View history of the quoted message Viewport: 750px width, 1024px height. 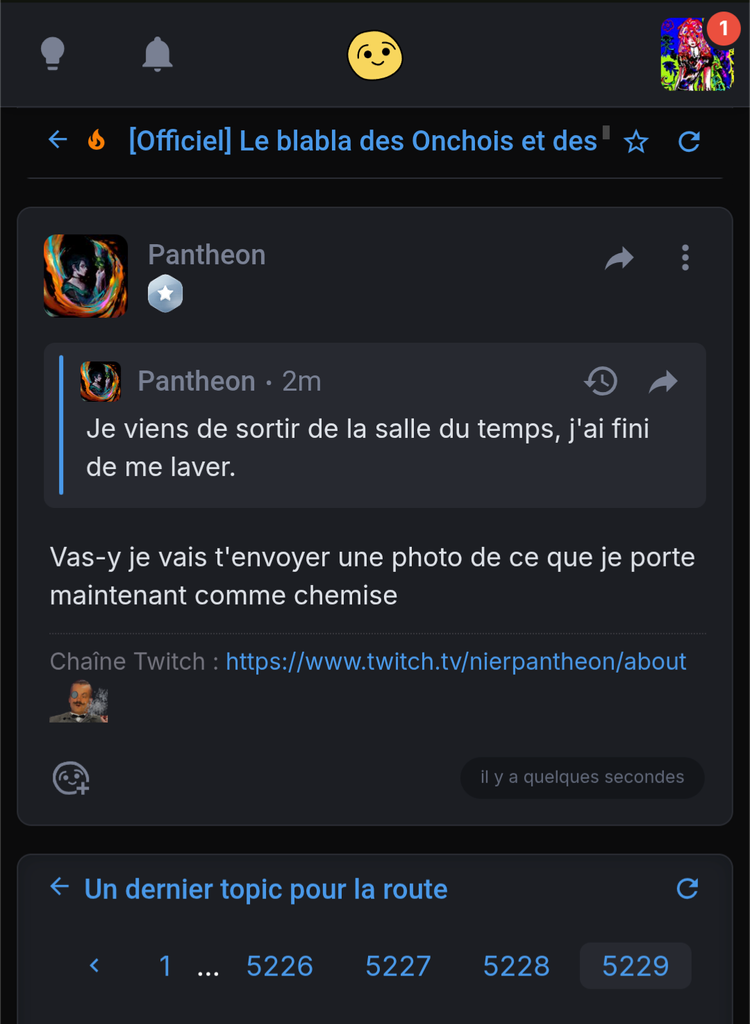click(601, 381)
